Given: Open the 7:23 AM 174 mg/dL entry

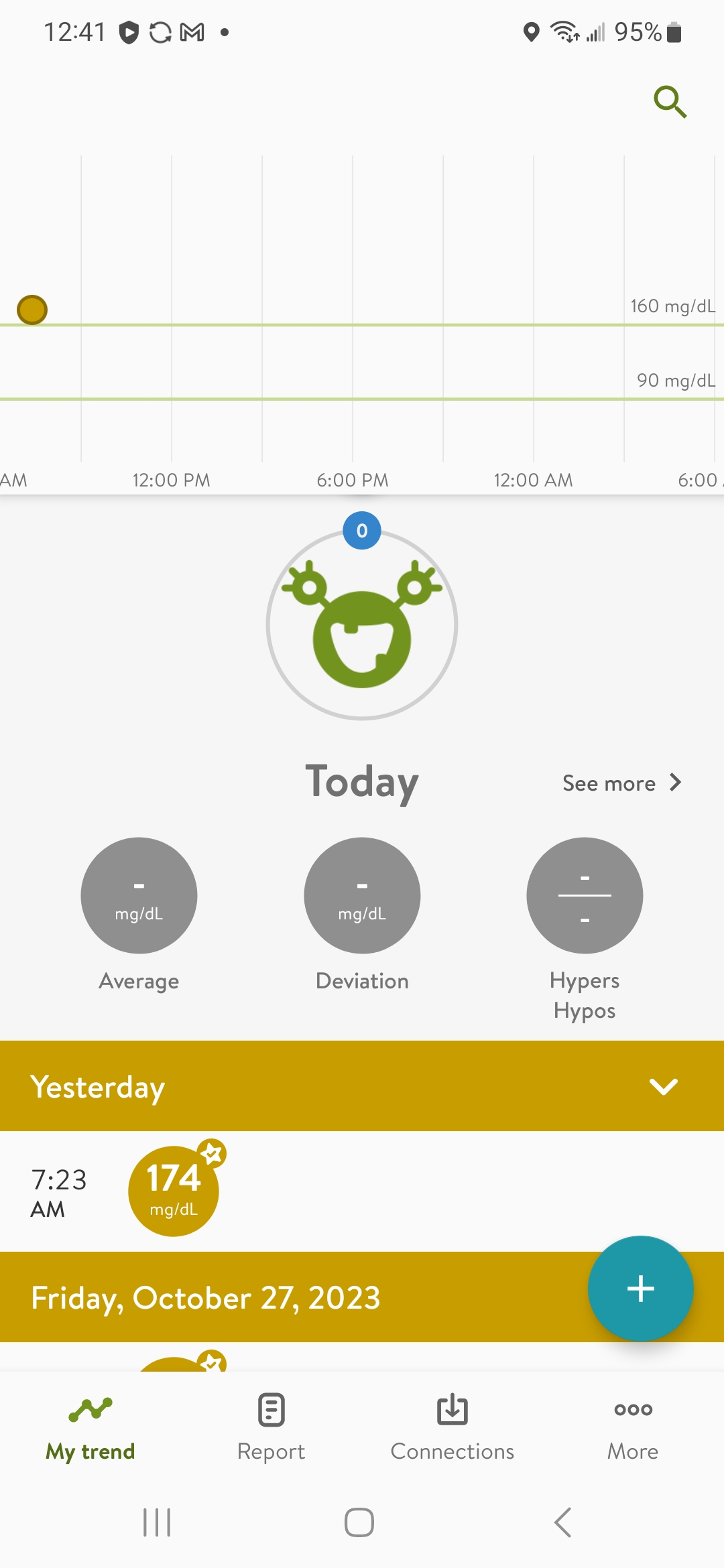Looking at the screenshot, I should [173, 1191].
